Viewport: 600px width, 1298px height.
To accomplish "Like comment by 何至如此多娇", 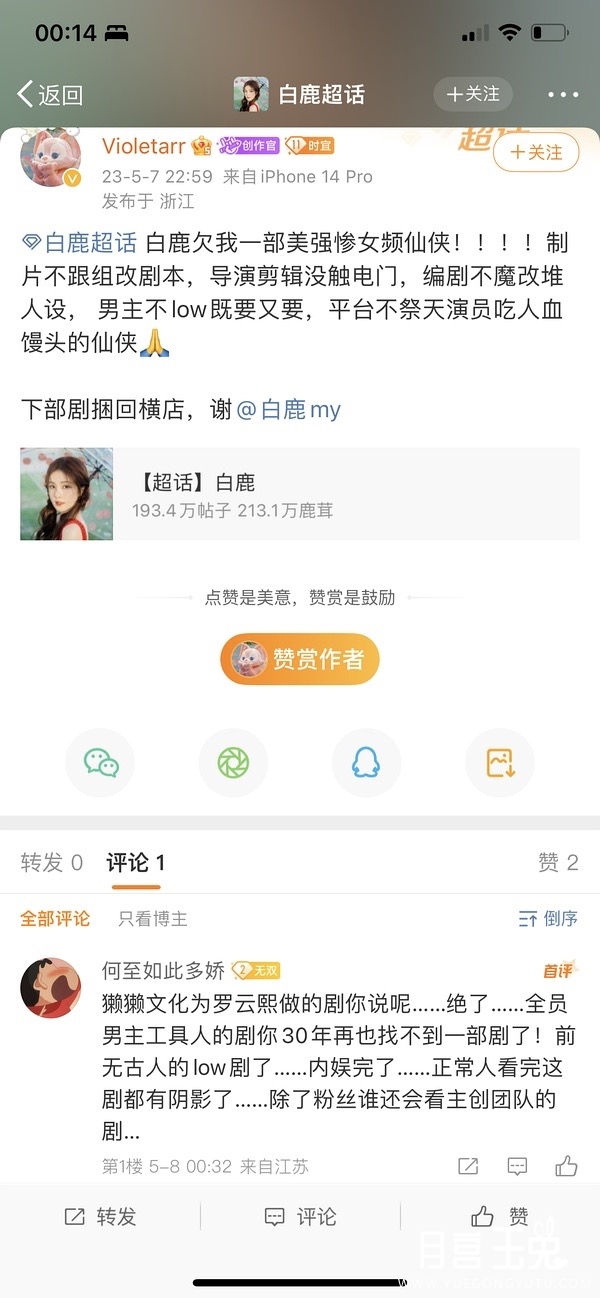I will point(566,1166).
